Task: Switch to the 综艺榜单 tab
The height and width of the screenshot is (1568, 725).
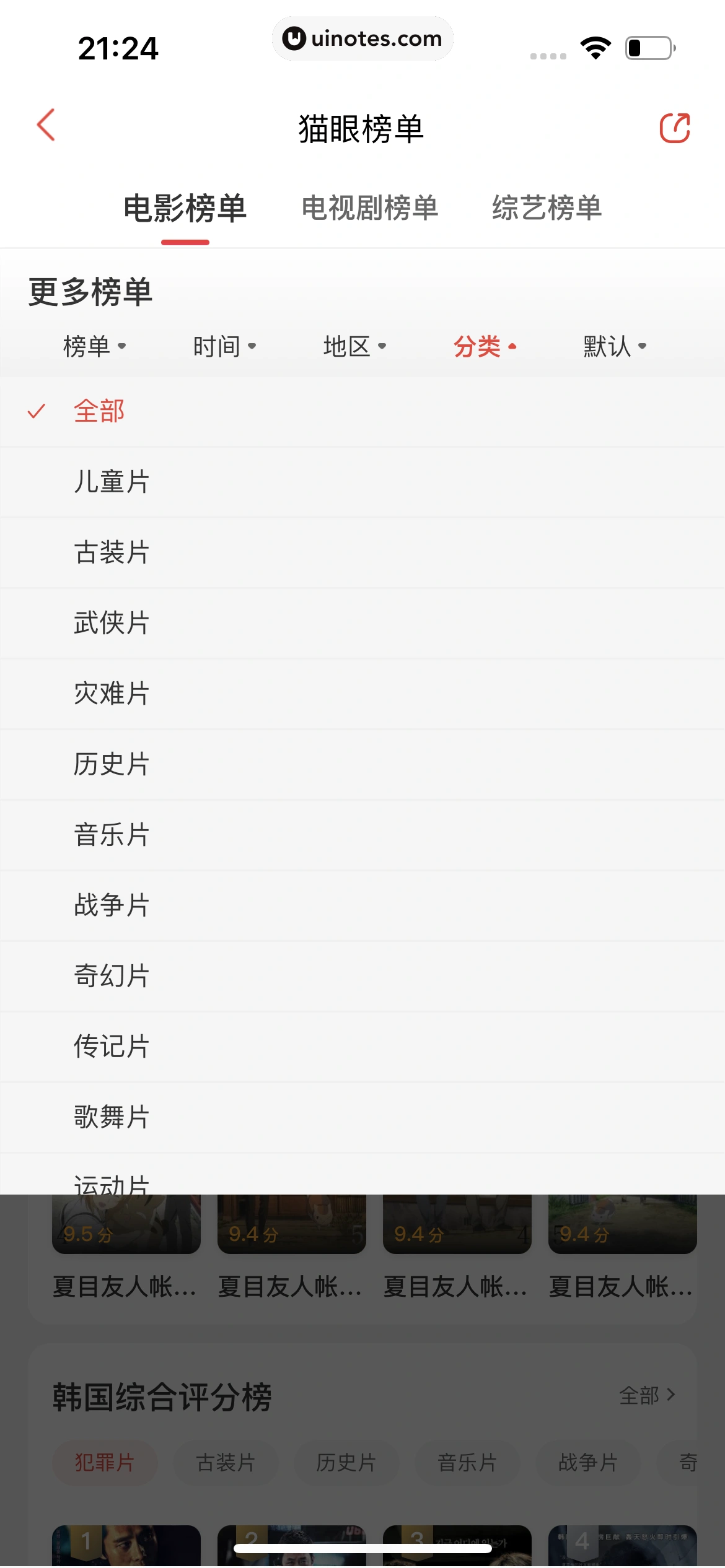Action: tap(547, 208)
